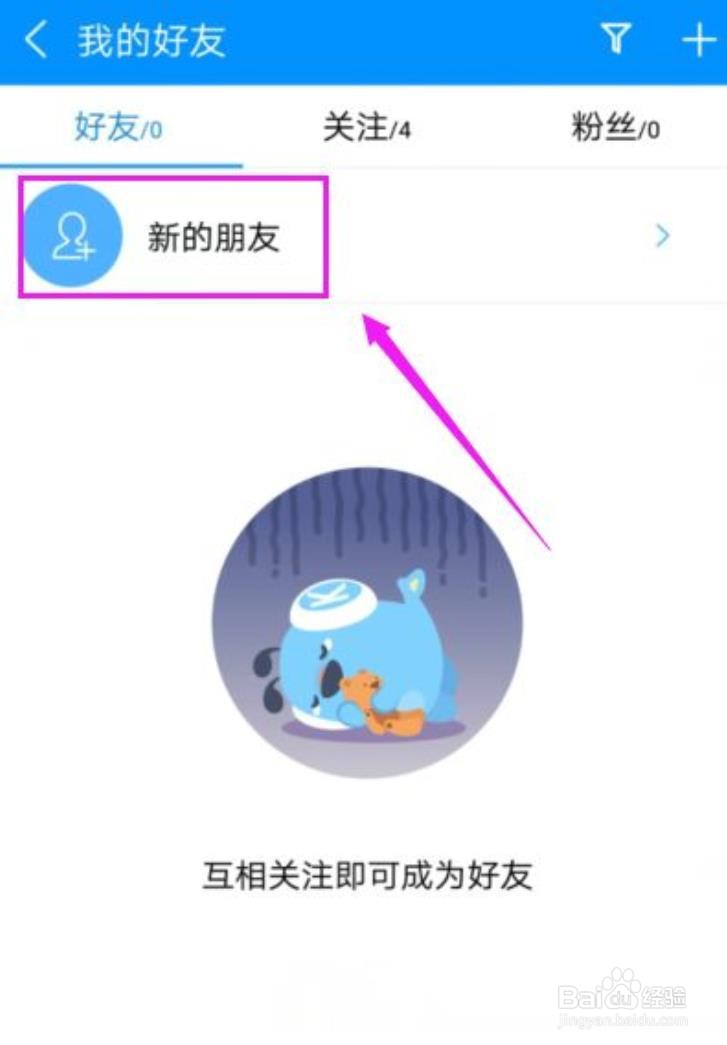Switch to the 关注/4 tab
Viewport: 727px width, 1045px height.
[x=367, y=127]
